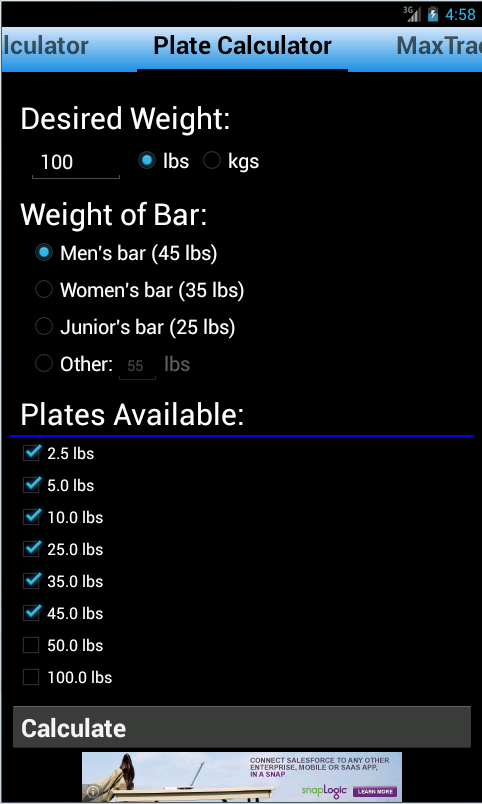The image size is (482, 804).
Task: Tap the Calculate button
Action: point(242,727)
